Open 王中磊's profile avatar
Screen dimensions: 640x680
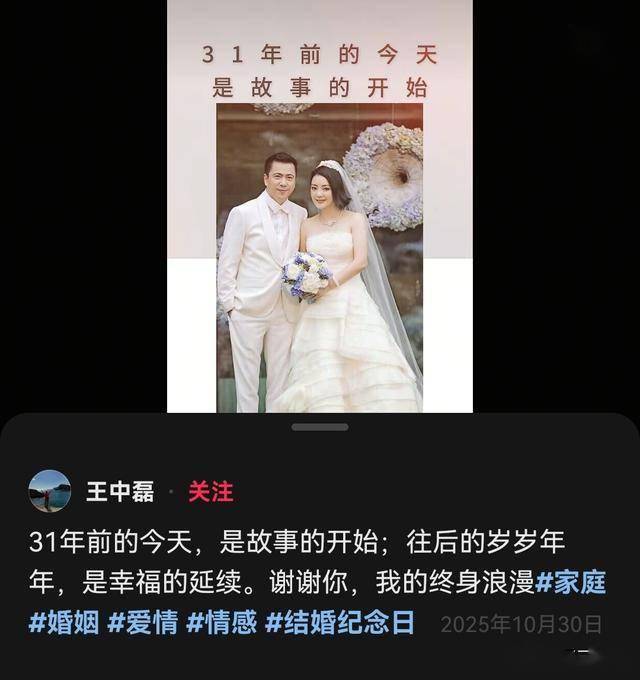point(50,491)
